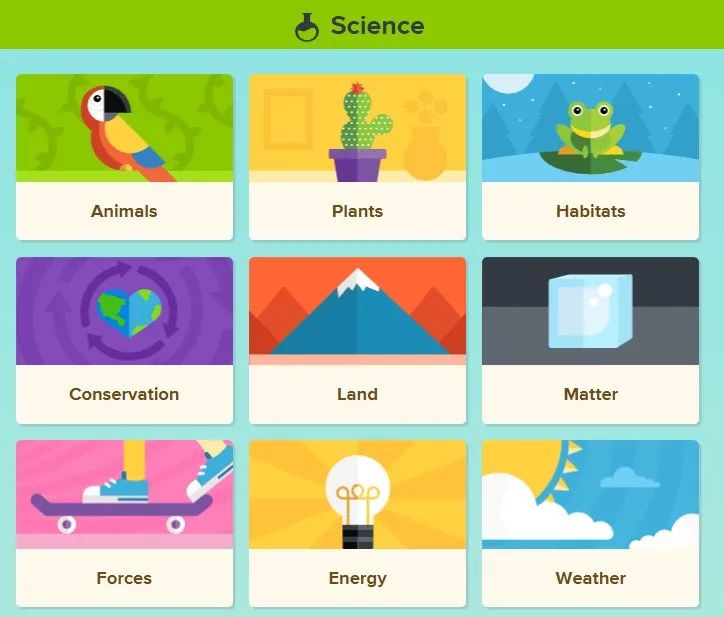724x617 pixels.
Task: Open the Habitats card
Action: [590, 157]
